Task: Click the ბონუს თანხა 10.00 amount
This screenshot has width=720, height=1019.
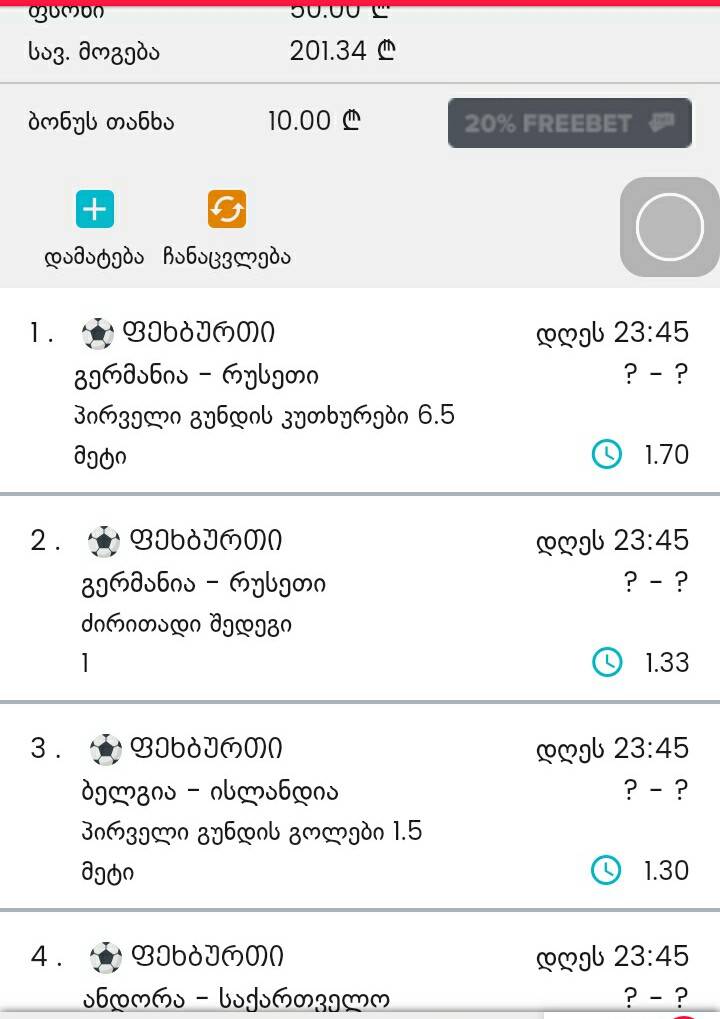Action: tap(315, 120)
